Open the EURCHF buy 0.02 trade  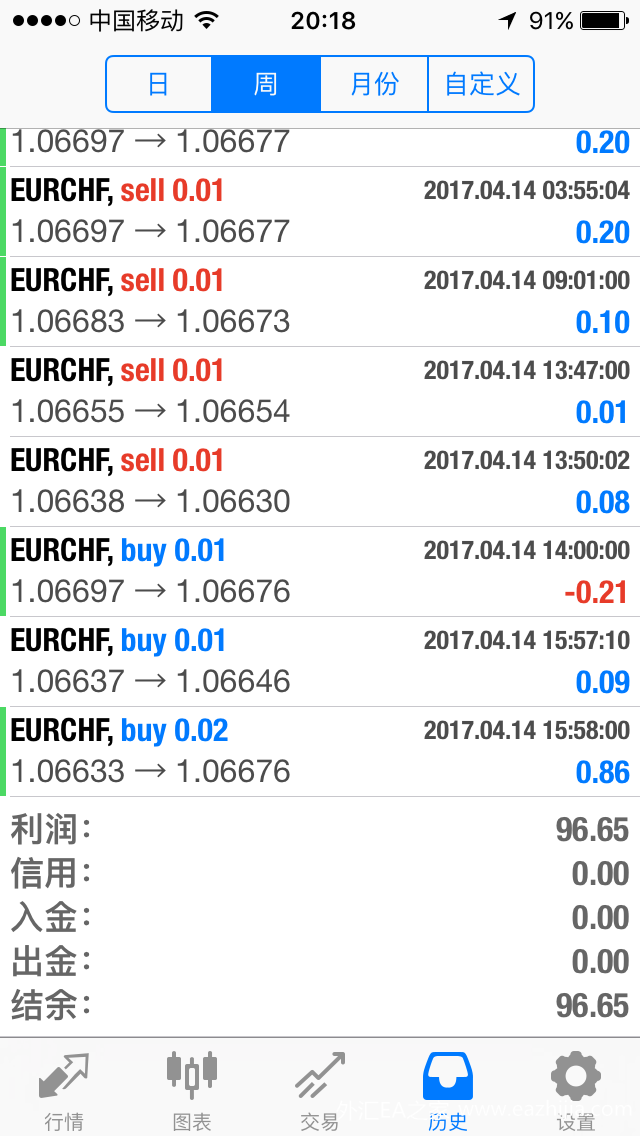320,752
